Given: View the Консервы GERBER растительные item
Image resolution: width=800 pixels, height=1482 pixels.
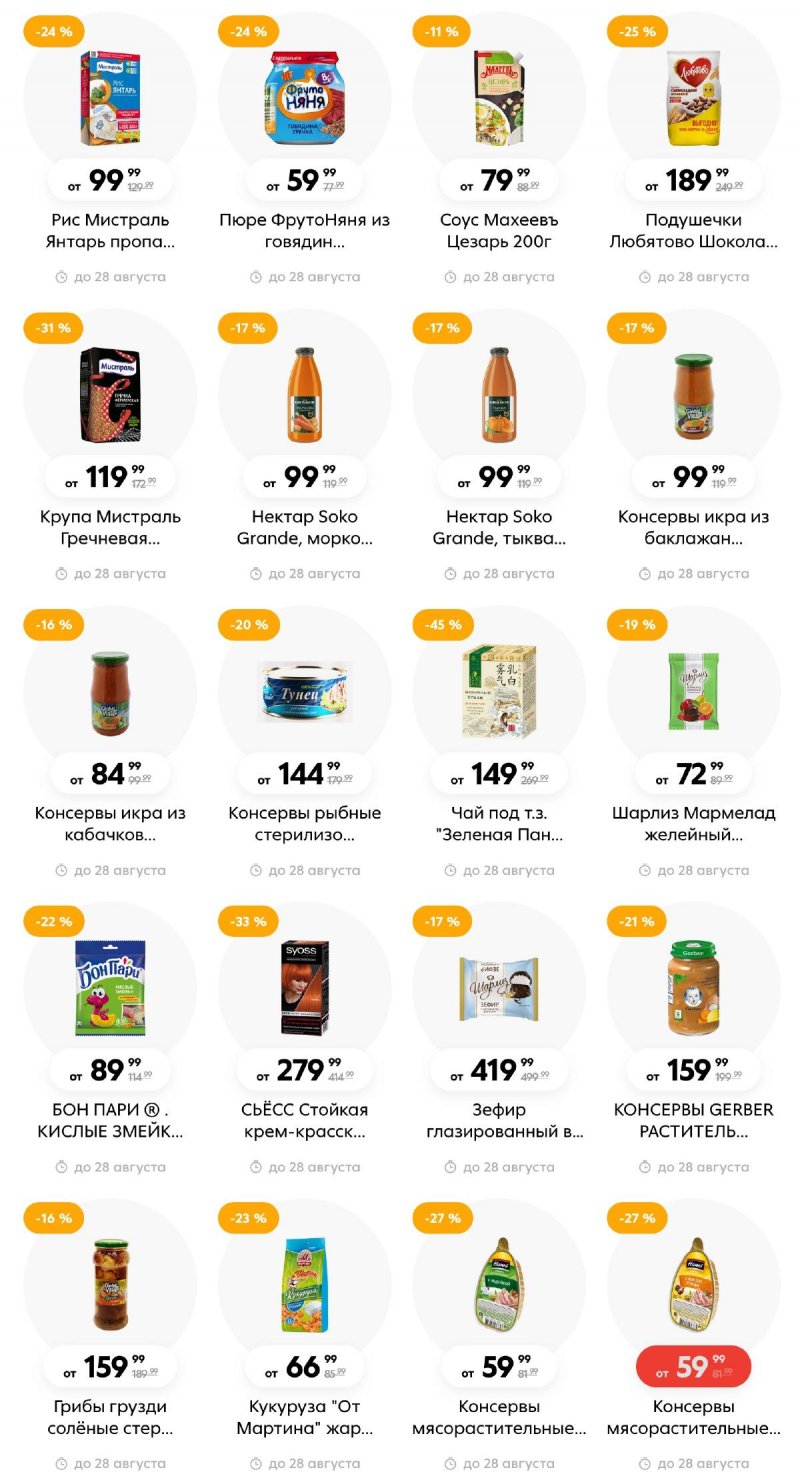Looking at the screenshot, I should (693, 1041).
